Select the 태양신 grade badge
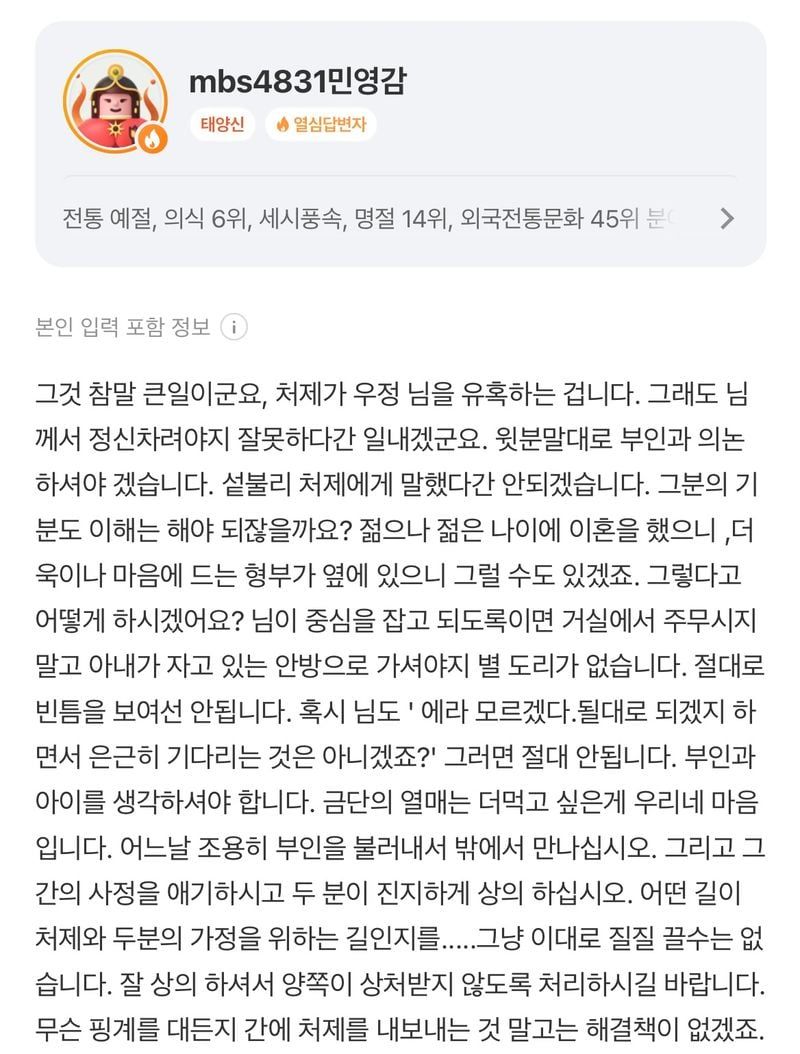800x1054 pixels. tap(222, 125)
